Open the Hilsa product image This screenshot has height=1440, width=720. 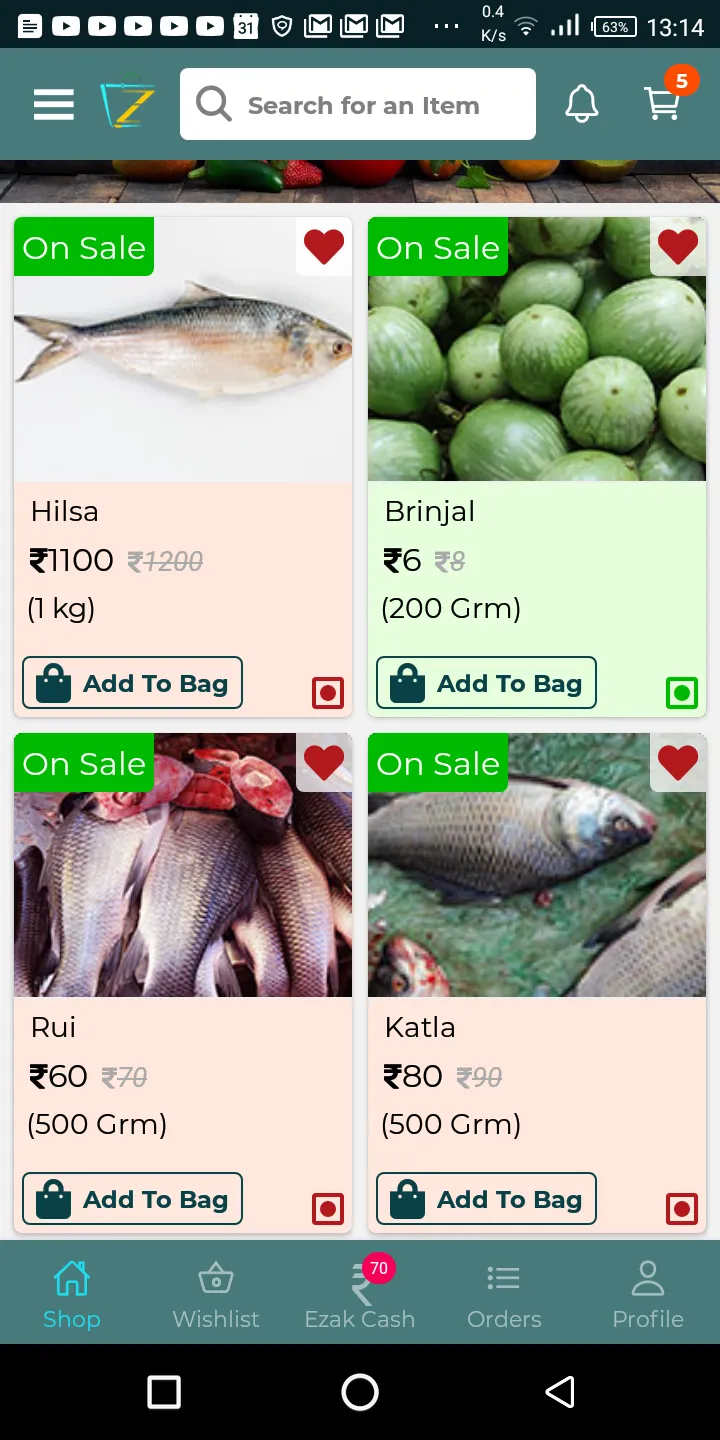(x=183, y=350)
